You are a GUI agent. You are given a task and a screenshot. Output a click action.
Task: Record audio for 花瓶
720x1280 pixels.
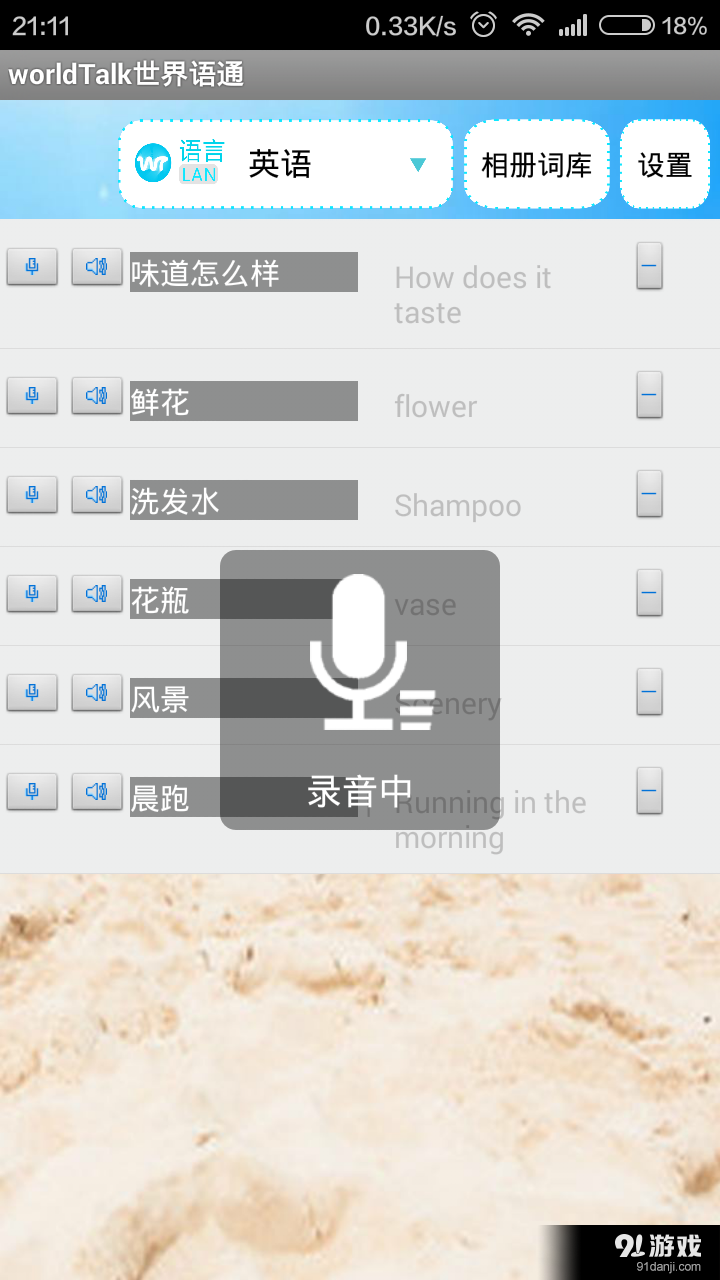(31, 593)
